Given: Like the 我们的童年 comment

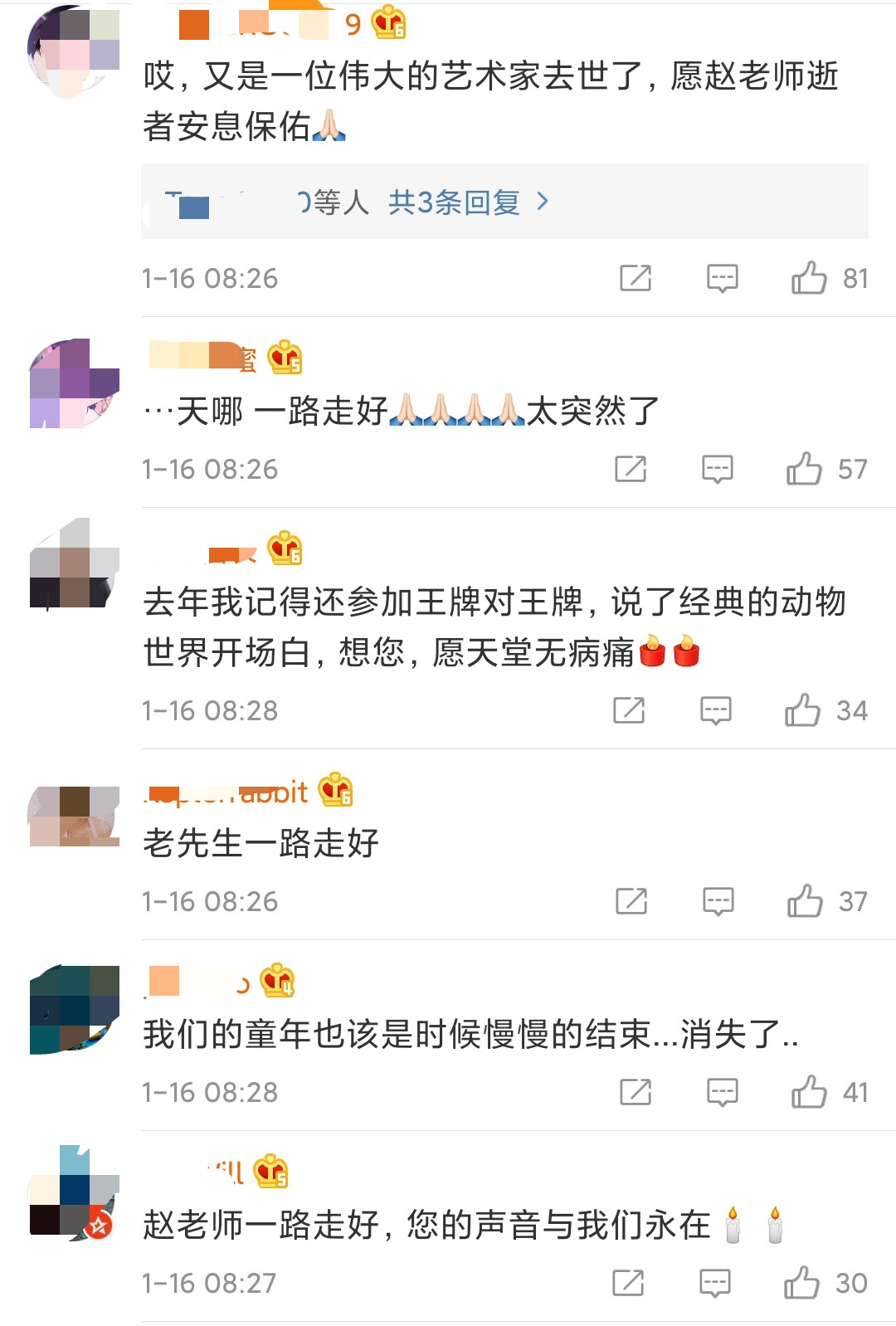Looking at the screenshot, I should click(x=809, y=1092).
